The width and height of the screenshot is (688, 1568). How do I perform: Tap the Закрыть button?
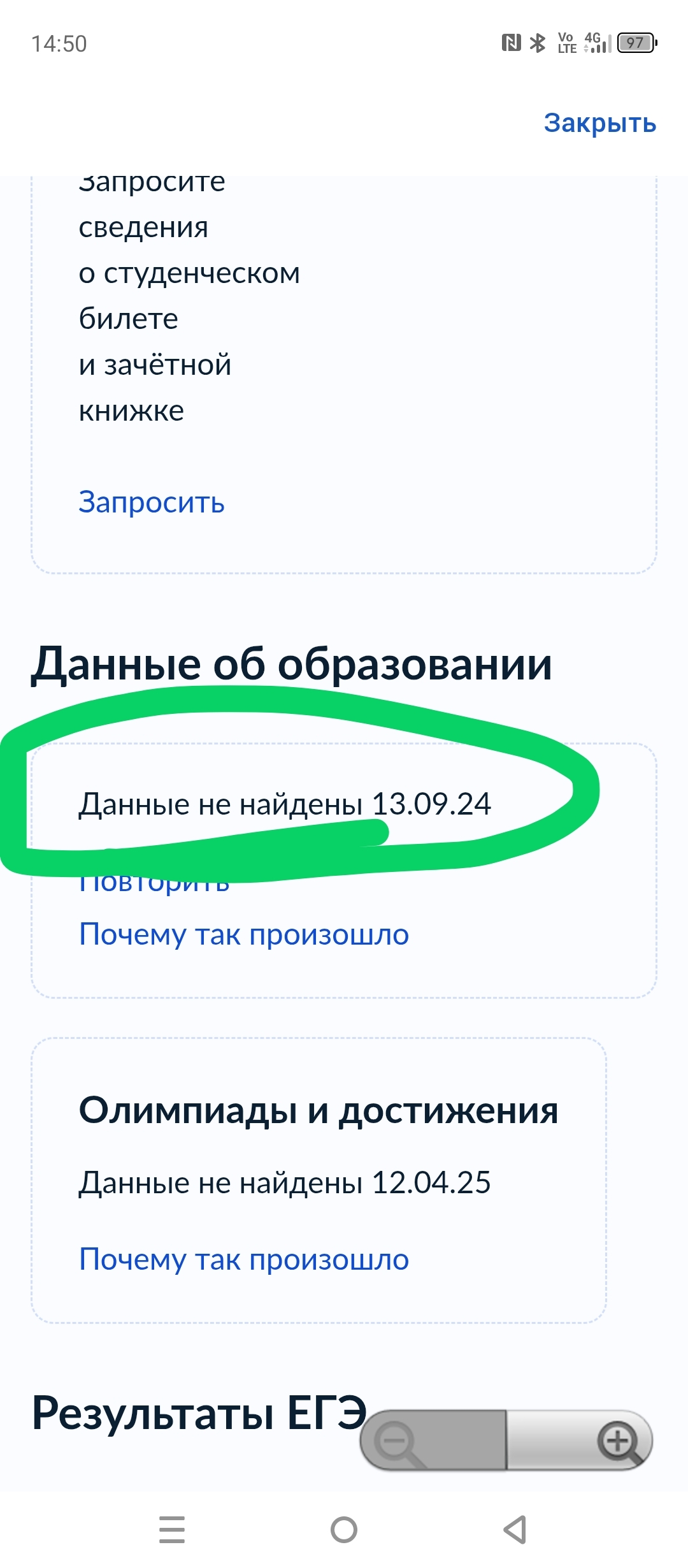[x=599, y=123]
